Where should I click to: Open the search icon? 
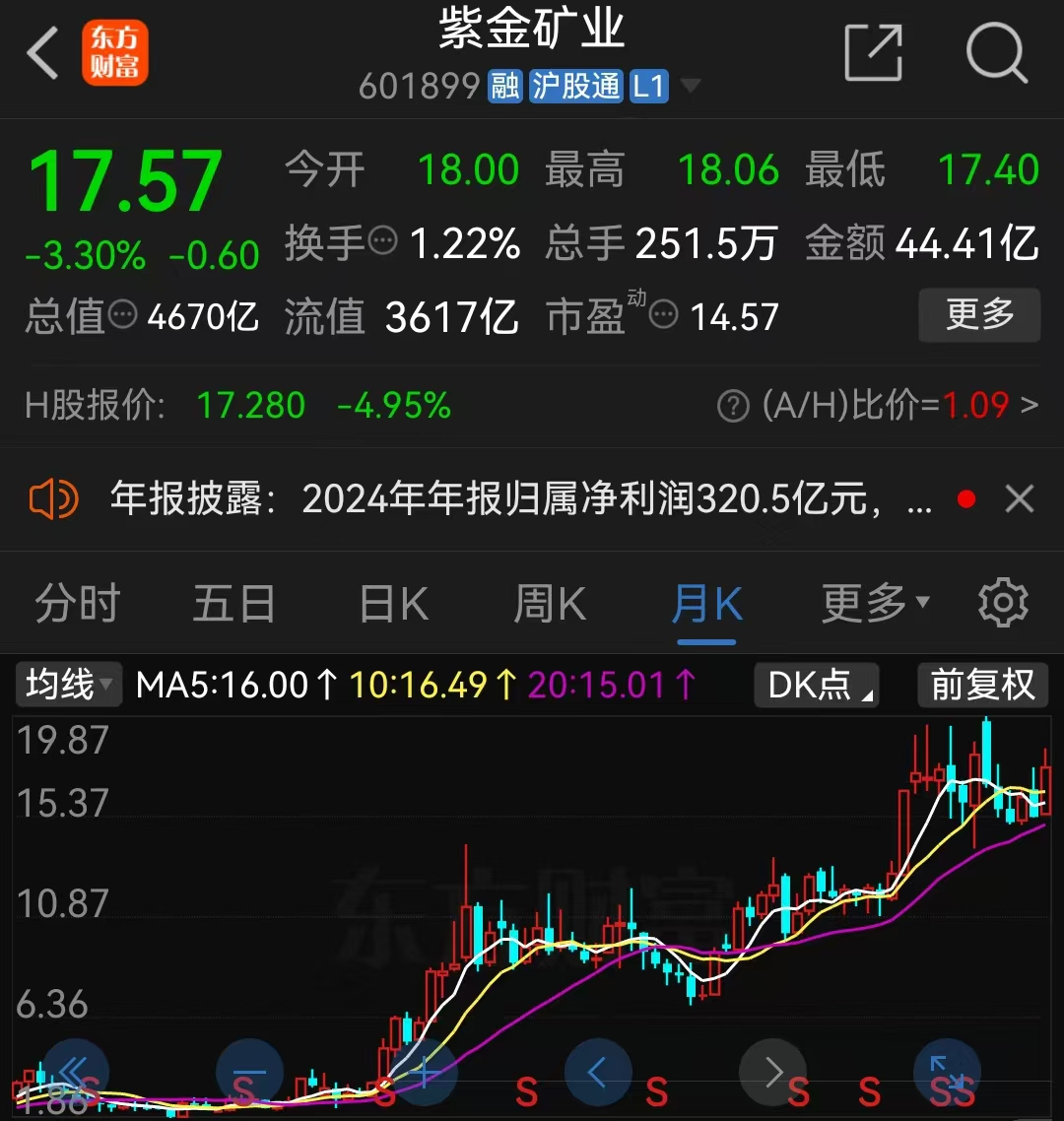tap(997, 53)
